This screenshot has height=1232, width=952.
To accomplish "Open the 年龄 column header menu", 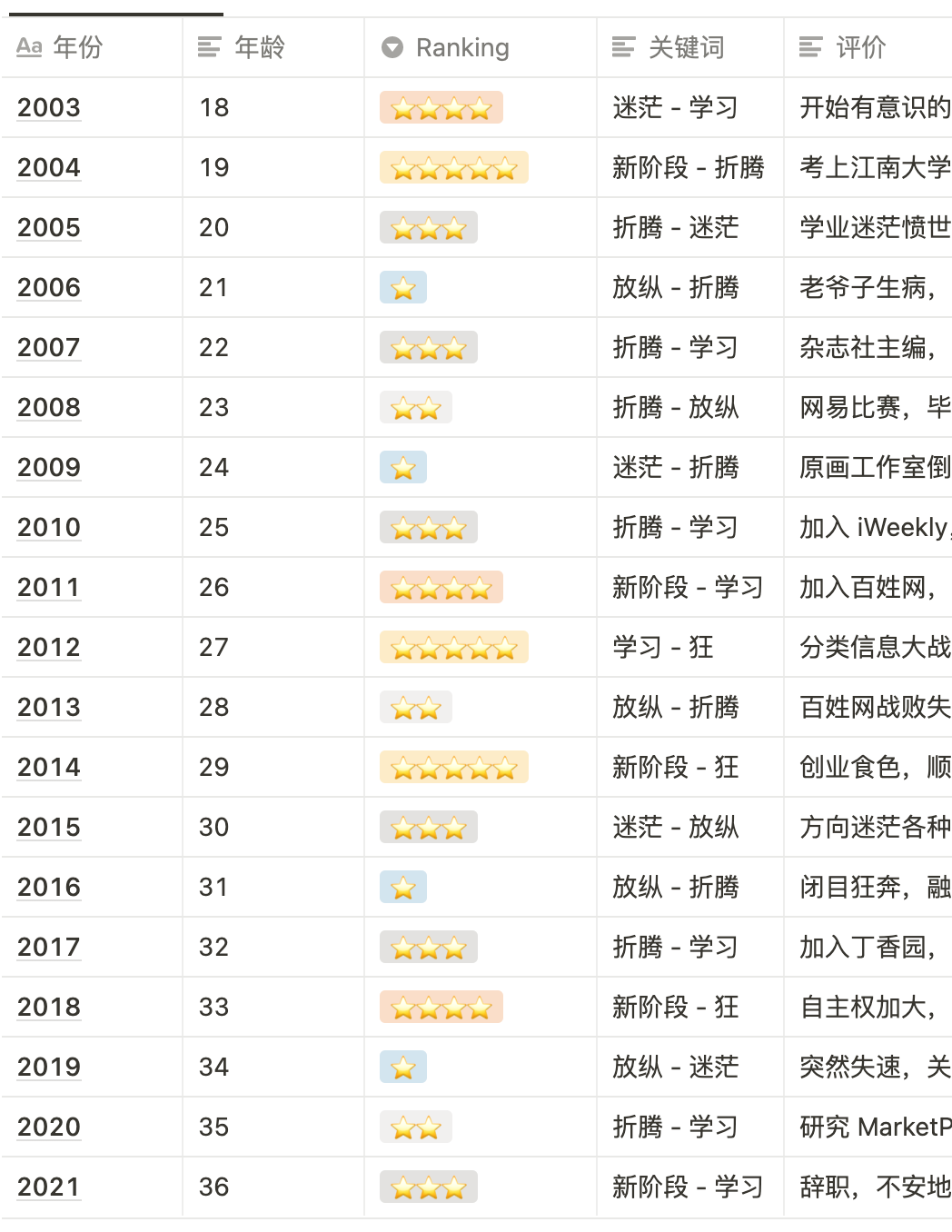I will tap(273, 47).
